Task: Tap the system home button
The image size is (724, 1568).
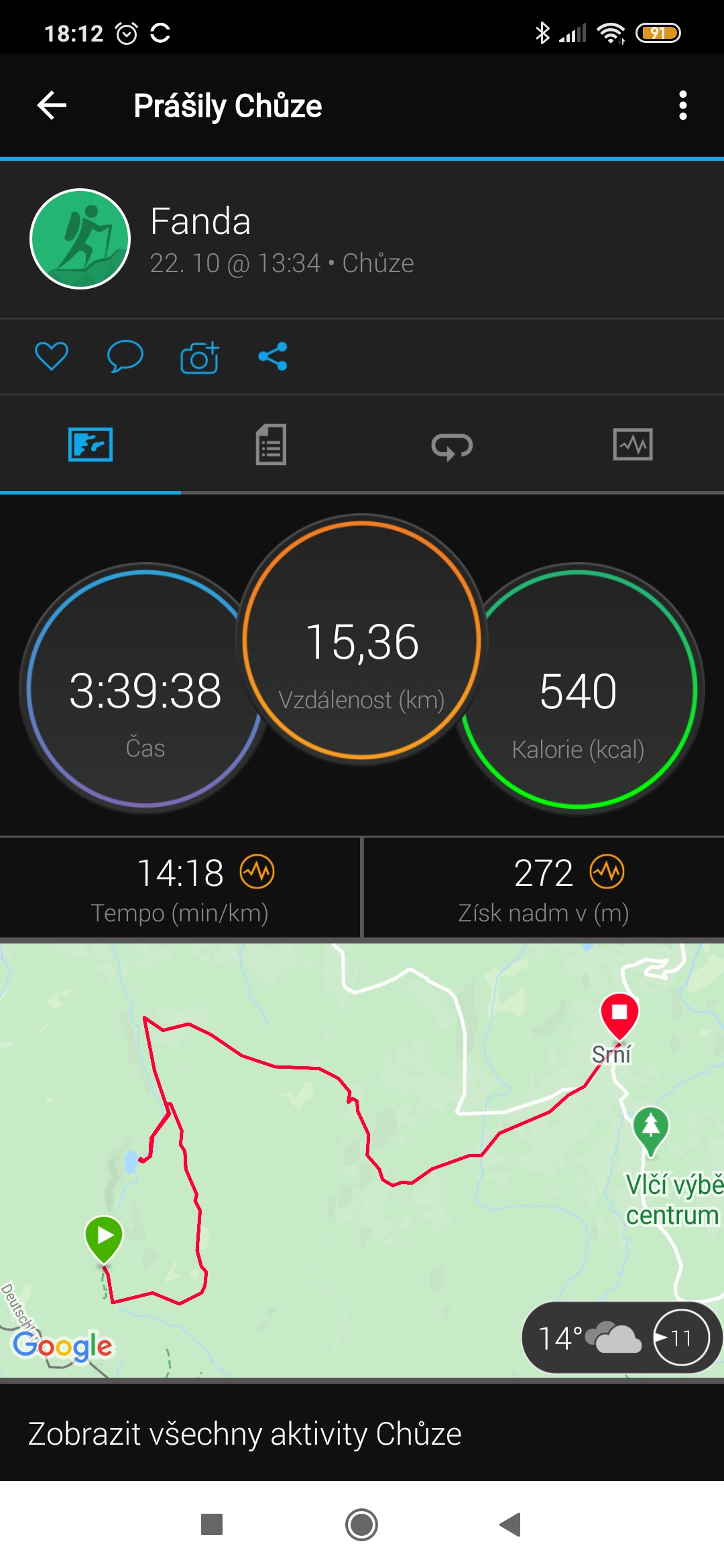Action: pos(362,1524)
